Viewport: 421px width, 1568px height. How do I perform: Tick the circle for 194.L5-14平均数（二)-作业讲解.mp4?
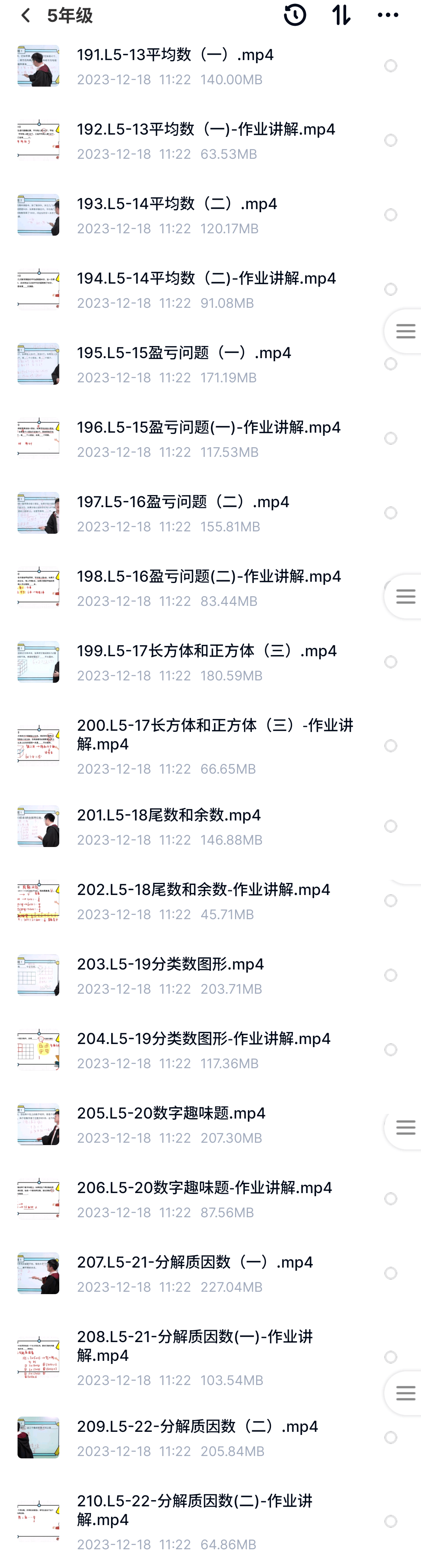point(391,289)
